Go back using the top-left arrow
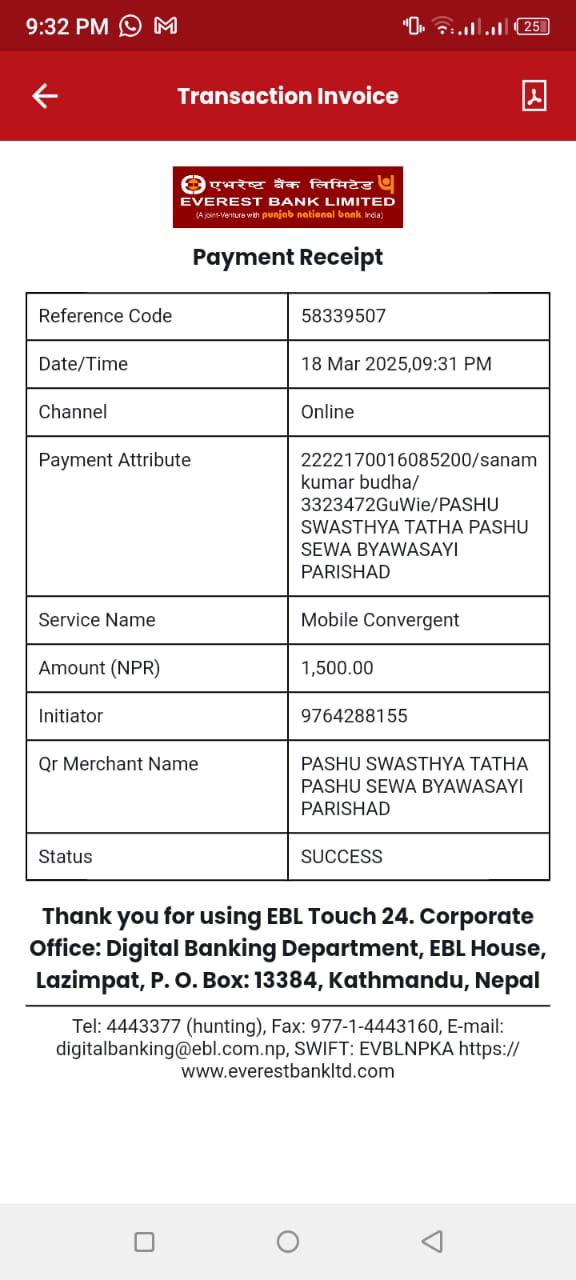This screenshot has width=576, height=1280. coord(45,96)
